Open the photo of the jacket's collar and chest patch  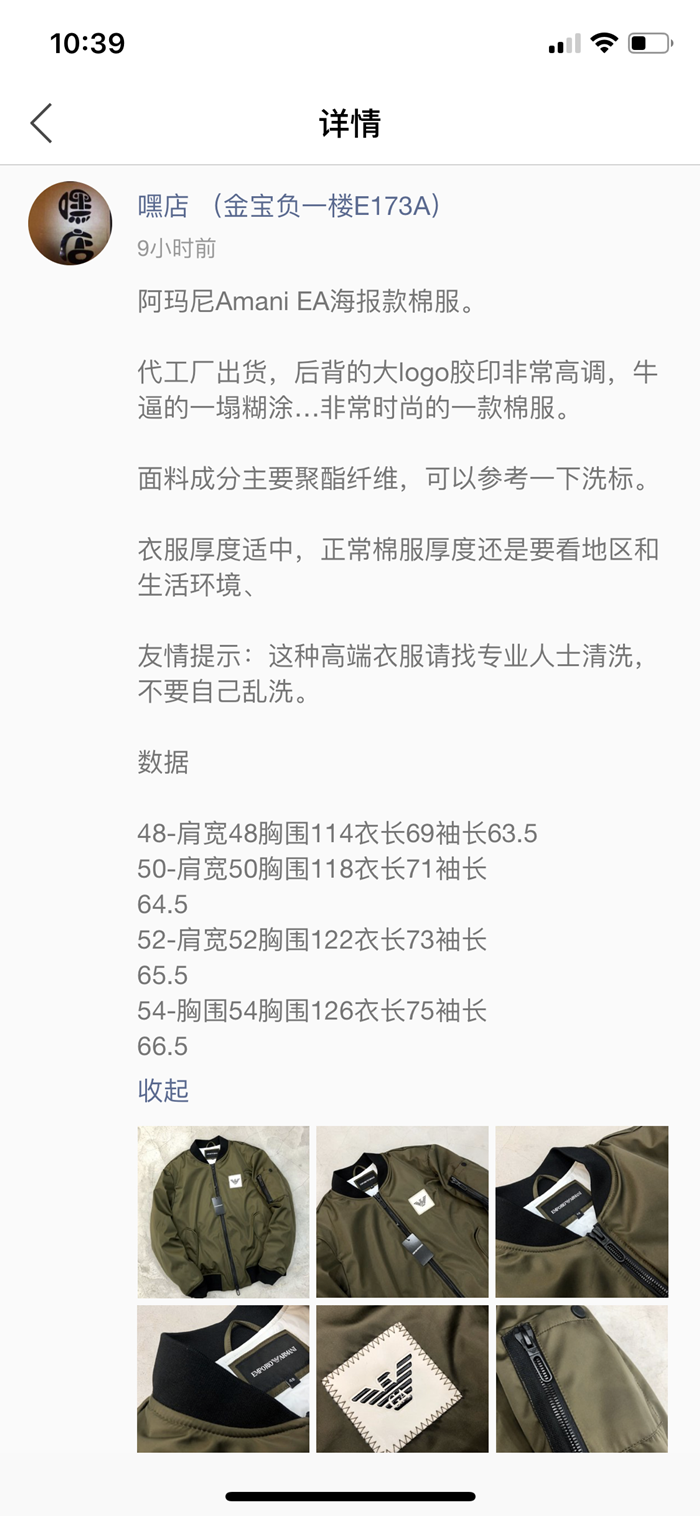click(x=402, y=1212)
